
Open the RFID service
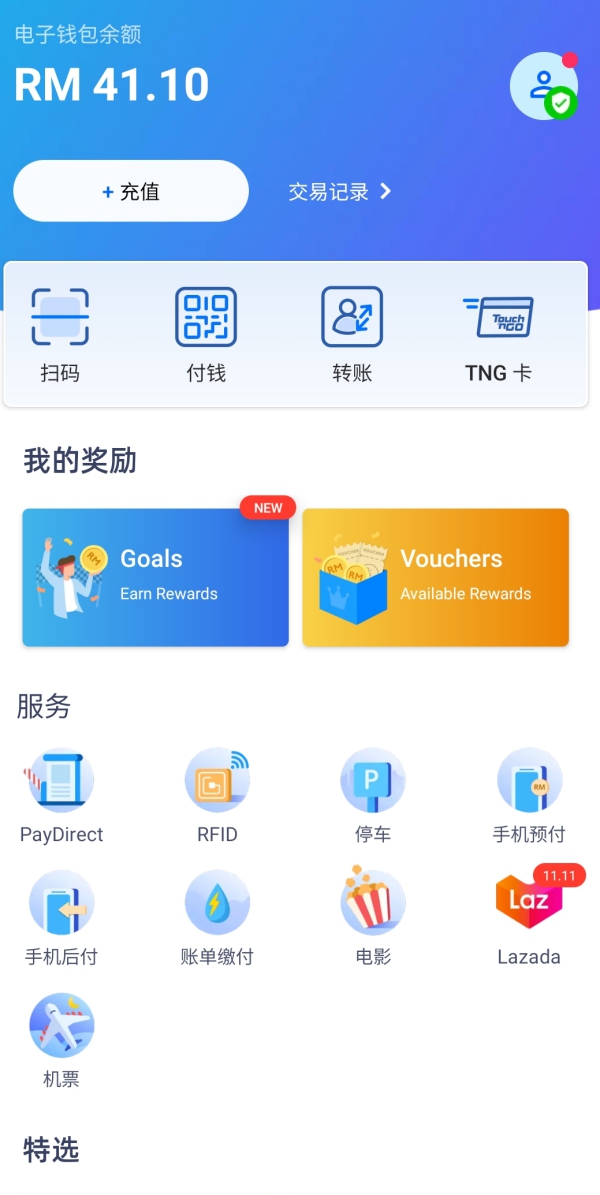217,795
